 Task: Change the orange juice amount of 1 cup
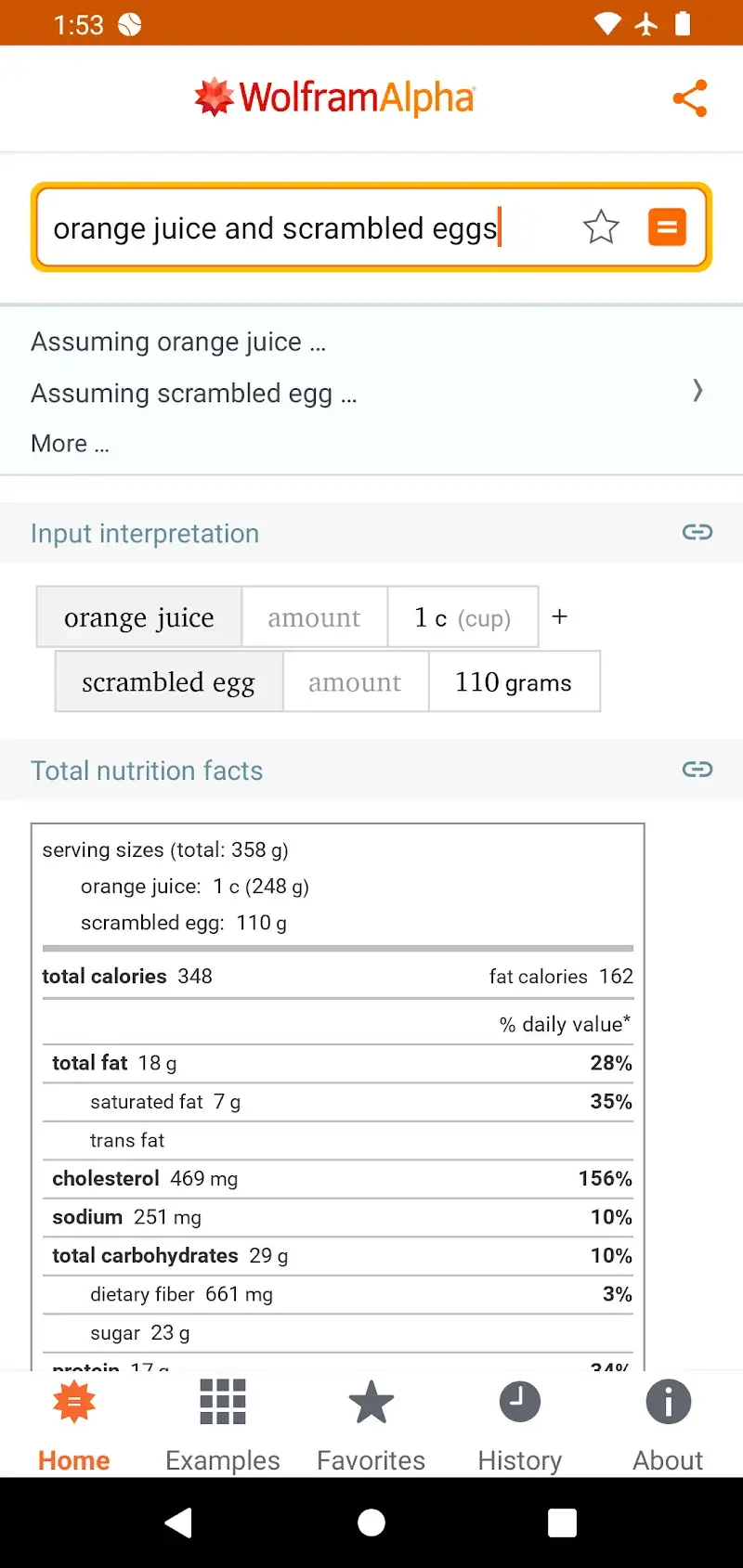point(463,617)
